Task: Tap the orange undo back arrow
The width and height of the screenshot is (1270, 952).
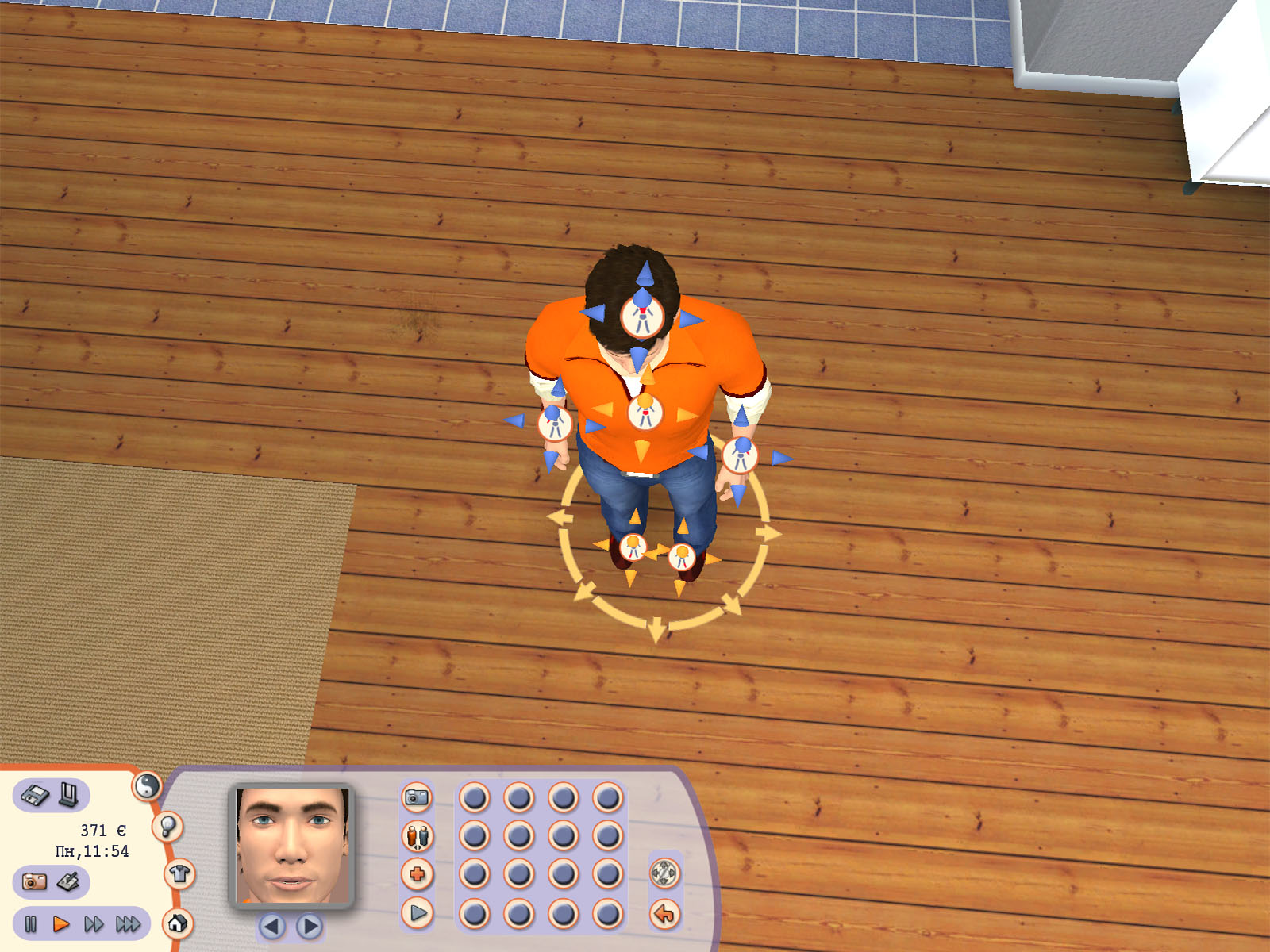Action: (x=664, y=915)
